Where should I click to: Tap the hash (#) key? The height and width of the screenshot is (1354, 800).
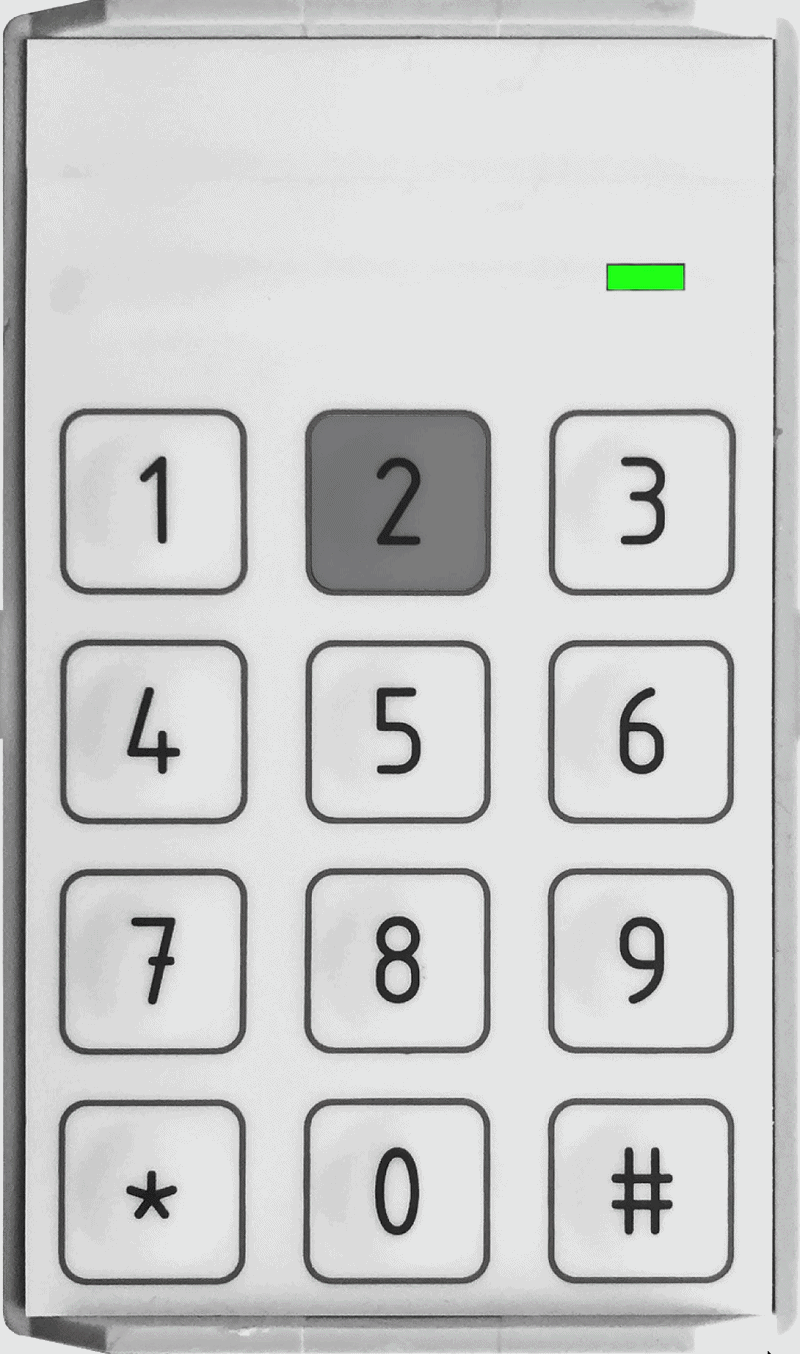point(642,1192)
